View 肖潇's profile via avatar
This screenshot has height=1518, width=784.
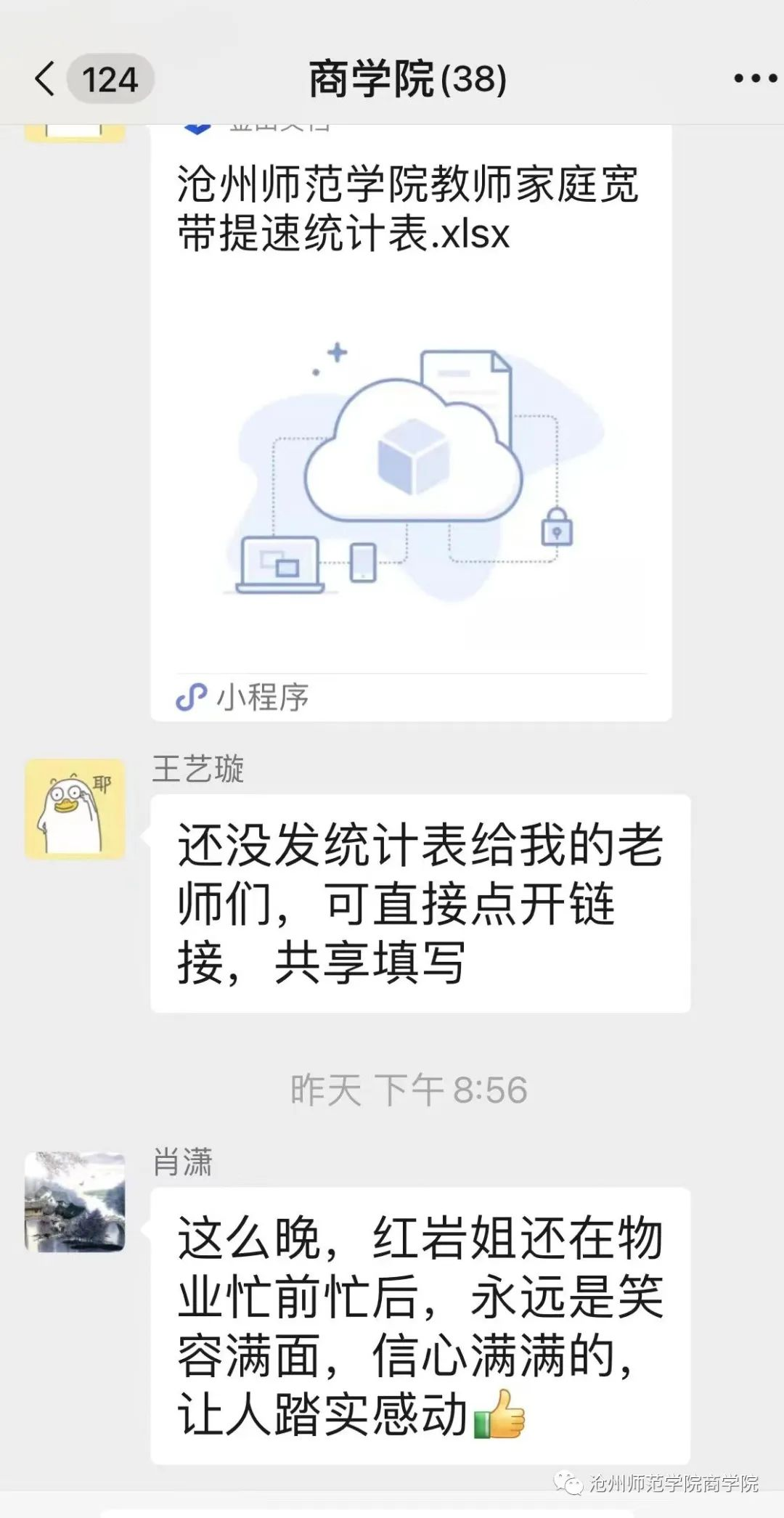(75, 1201)
